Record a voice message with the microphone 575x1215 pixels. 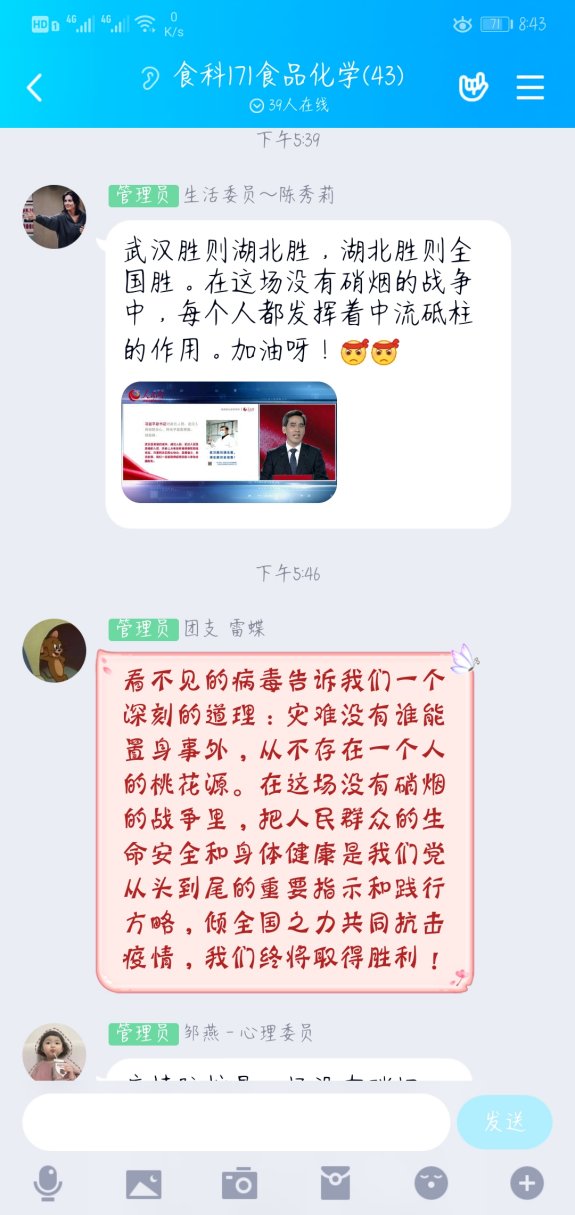(x=48, y=1184)
